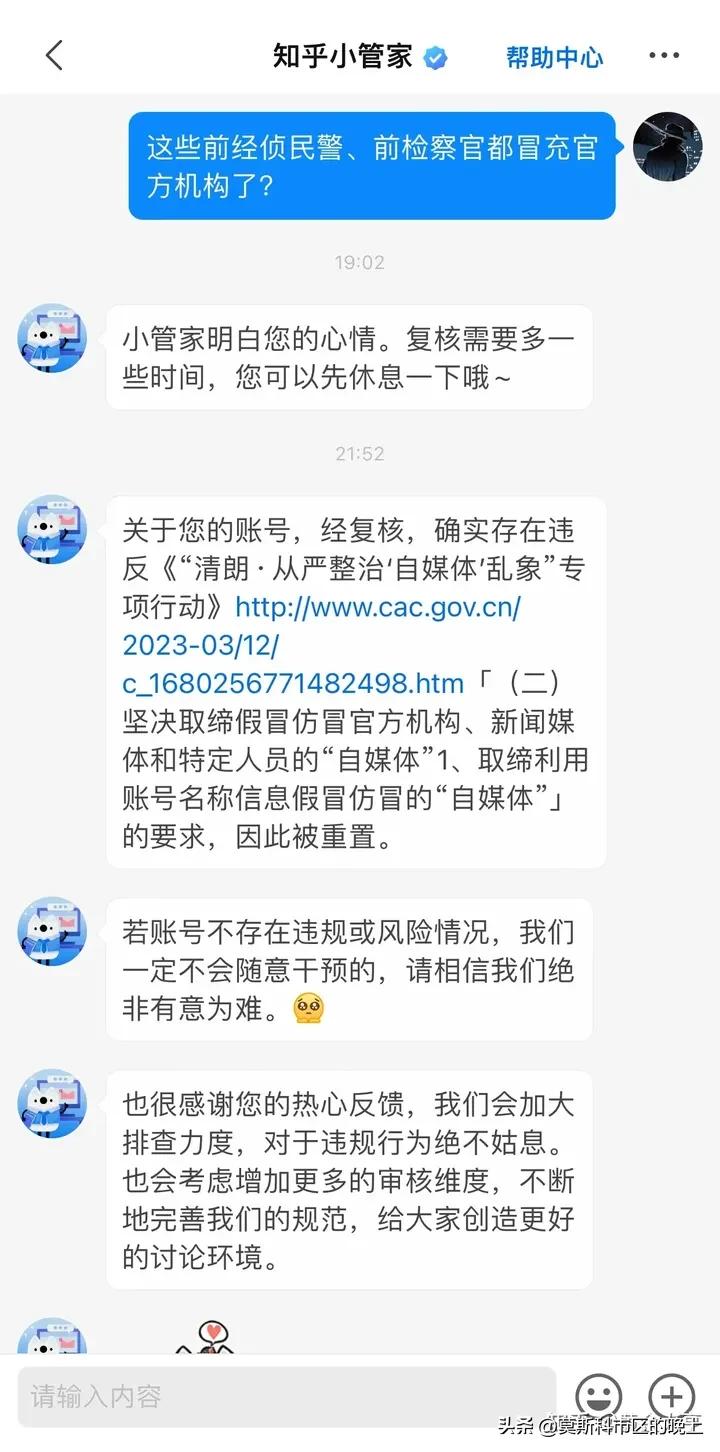
Task: Click the back arrow to exit the chat
Action: [x=55, y=56]
